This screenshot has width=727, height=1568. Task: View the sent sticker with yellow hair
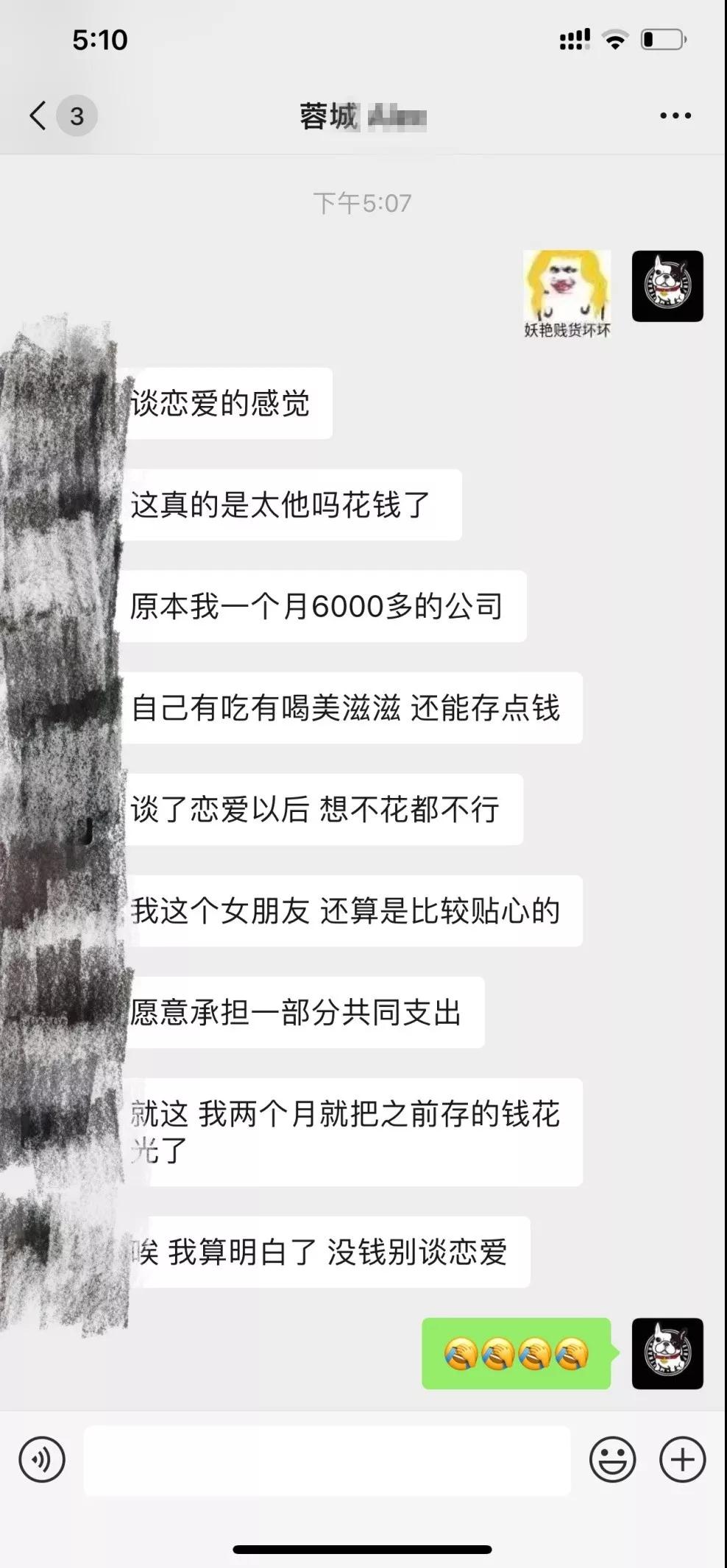click(x=567, y=293)
